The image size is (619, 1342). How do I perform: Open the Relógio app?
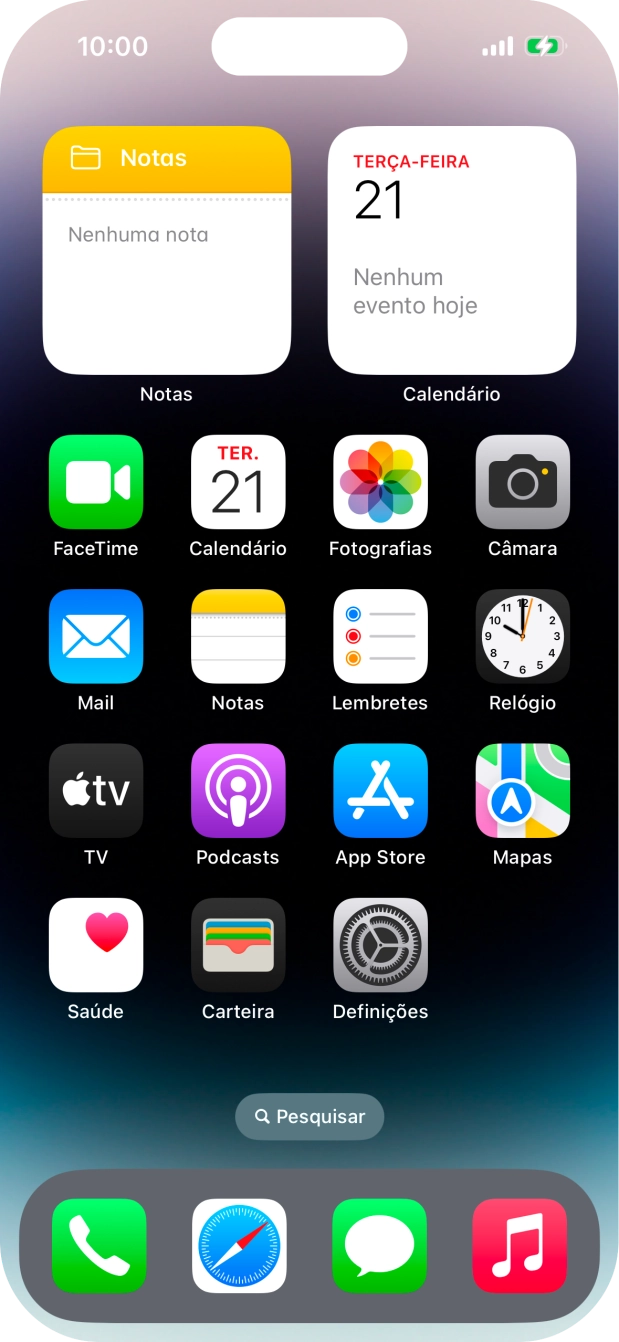(522, 636)
